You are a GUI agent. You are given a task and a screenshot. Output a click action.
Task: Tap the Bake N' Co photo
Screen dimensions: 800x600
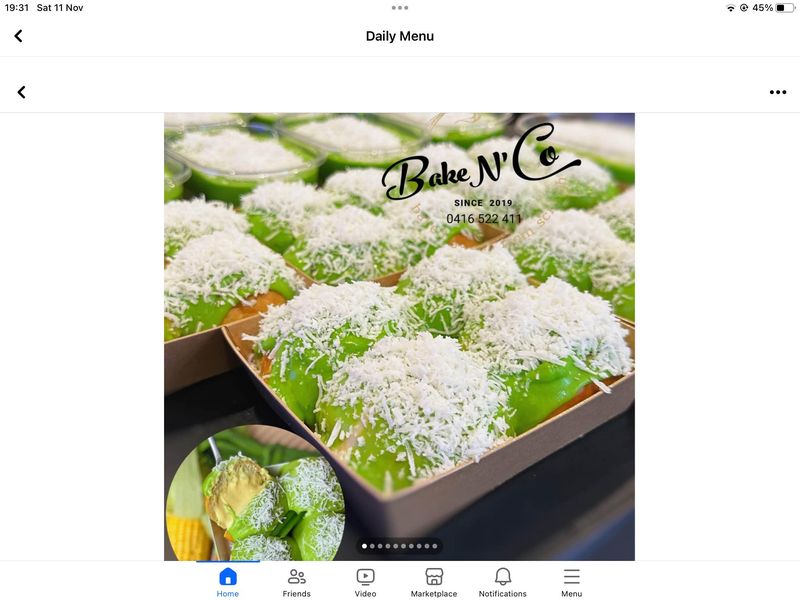click(x=400, y=330)
